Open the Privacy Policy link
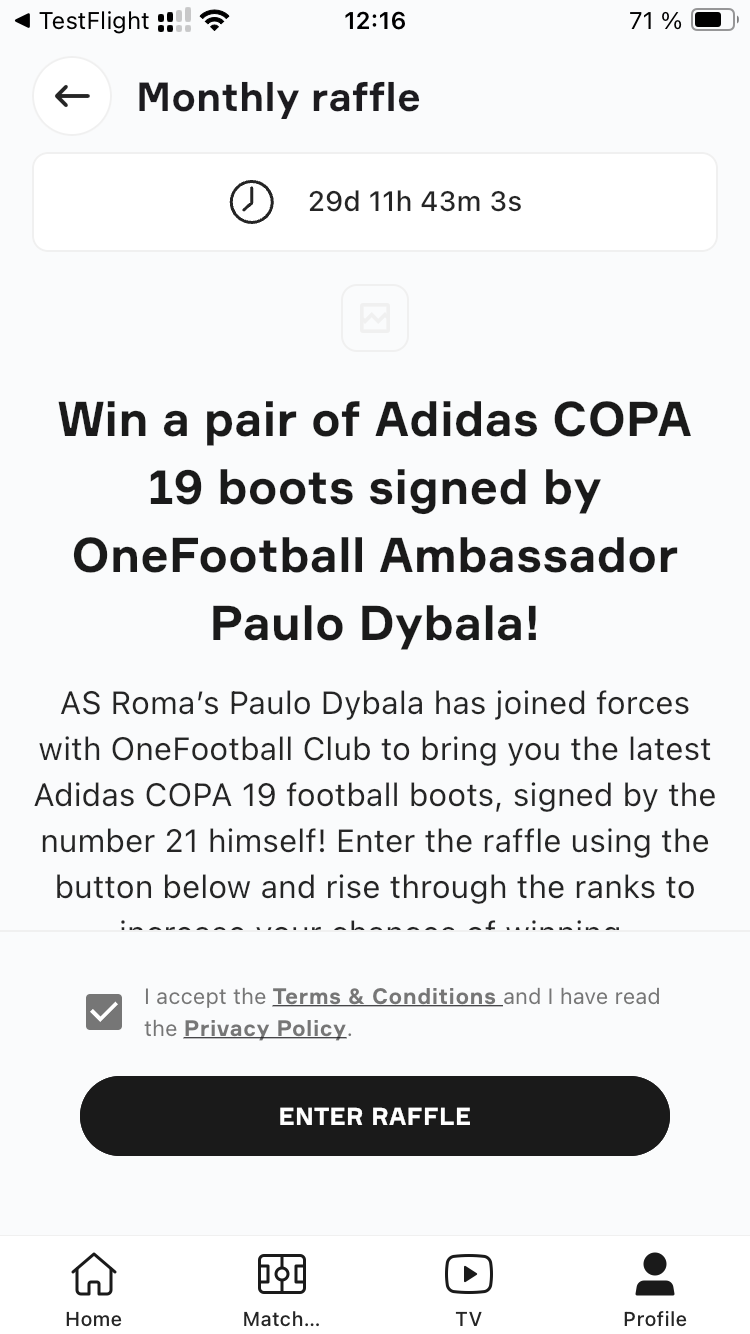The width and height of the screenshot is (750, 1334). click(x=265, y=1028)
